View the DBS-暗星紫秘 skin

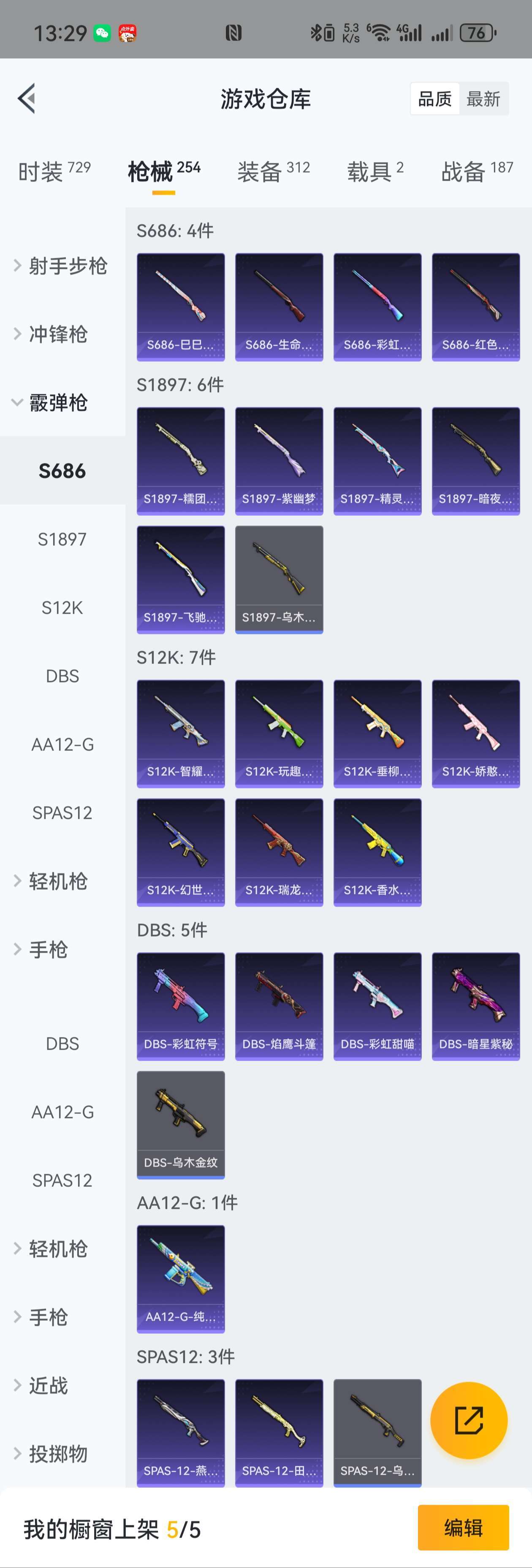(x=475, y=1006)
